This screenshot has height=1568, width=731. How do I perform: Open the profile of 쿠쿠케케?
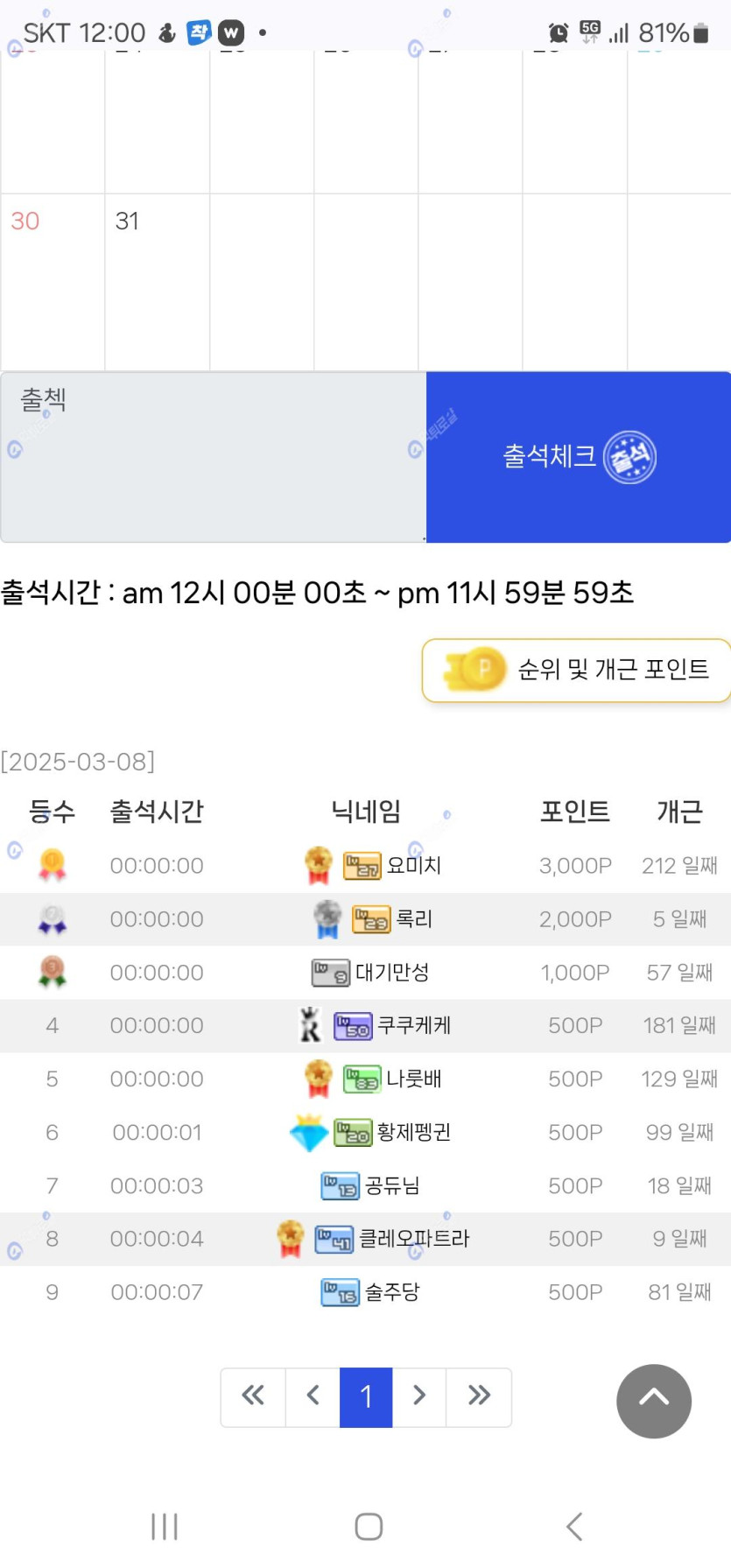[413, 1025]
